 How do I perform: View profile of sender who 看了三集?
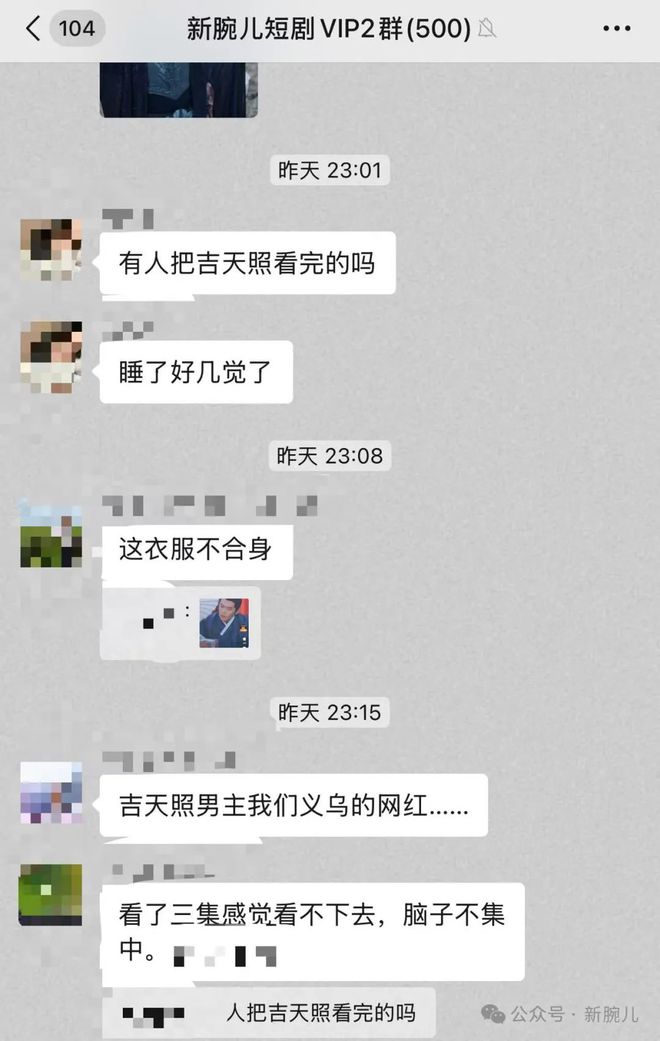51,894
